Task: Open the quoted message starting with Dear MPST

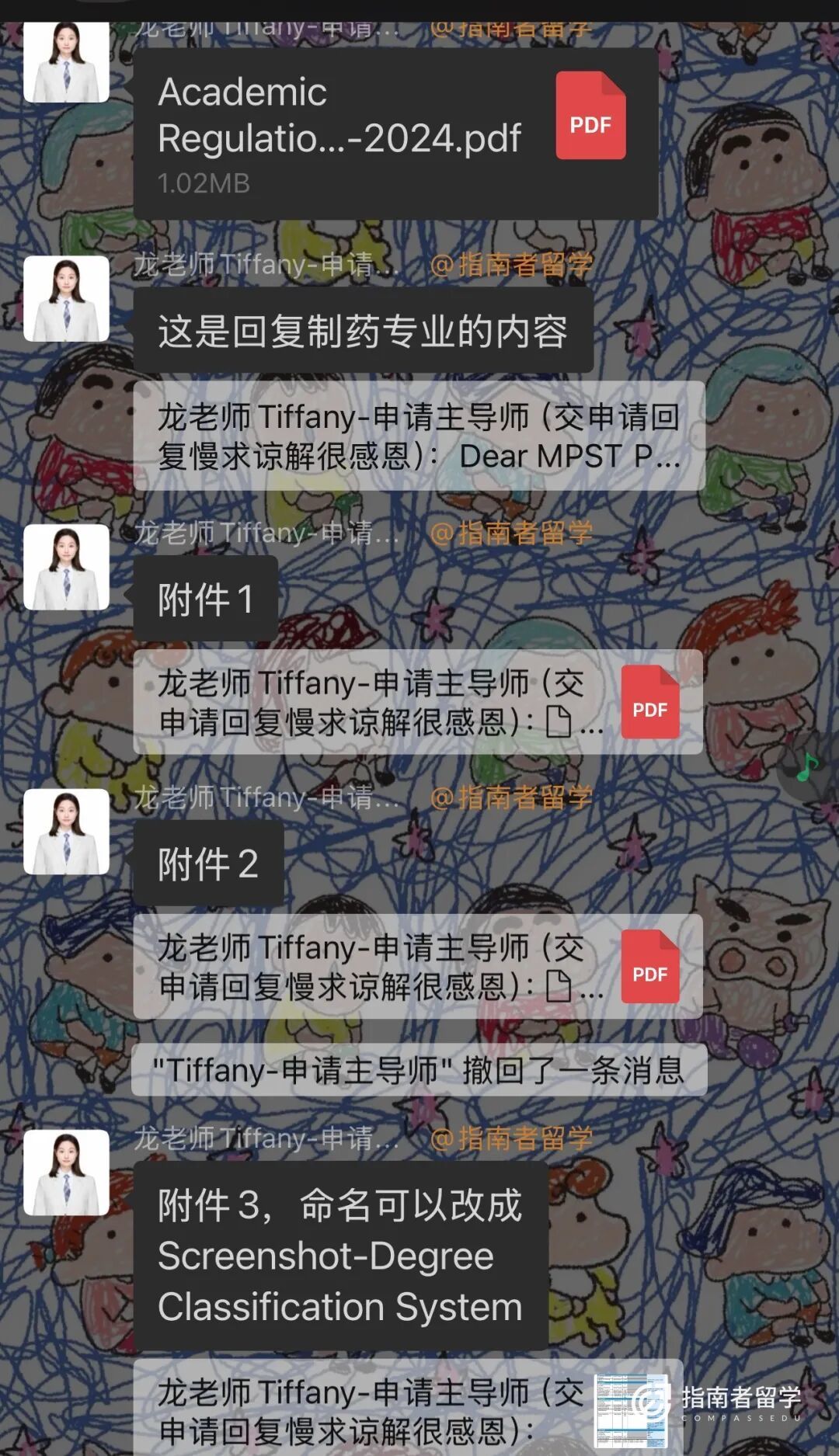Action: pos(418,436)
